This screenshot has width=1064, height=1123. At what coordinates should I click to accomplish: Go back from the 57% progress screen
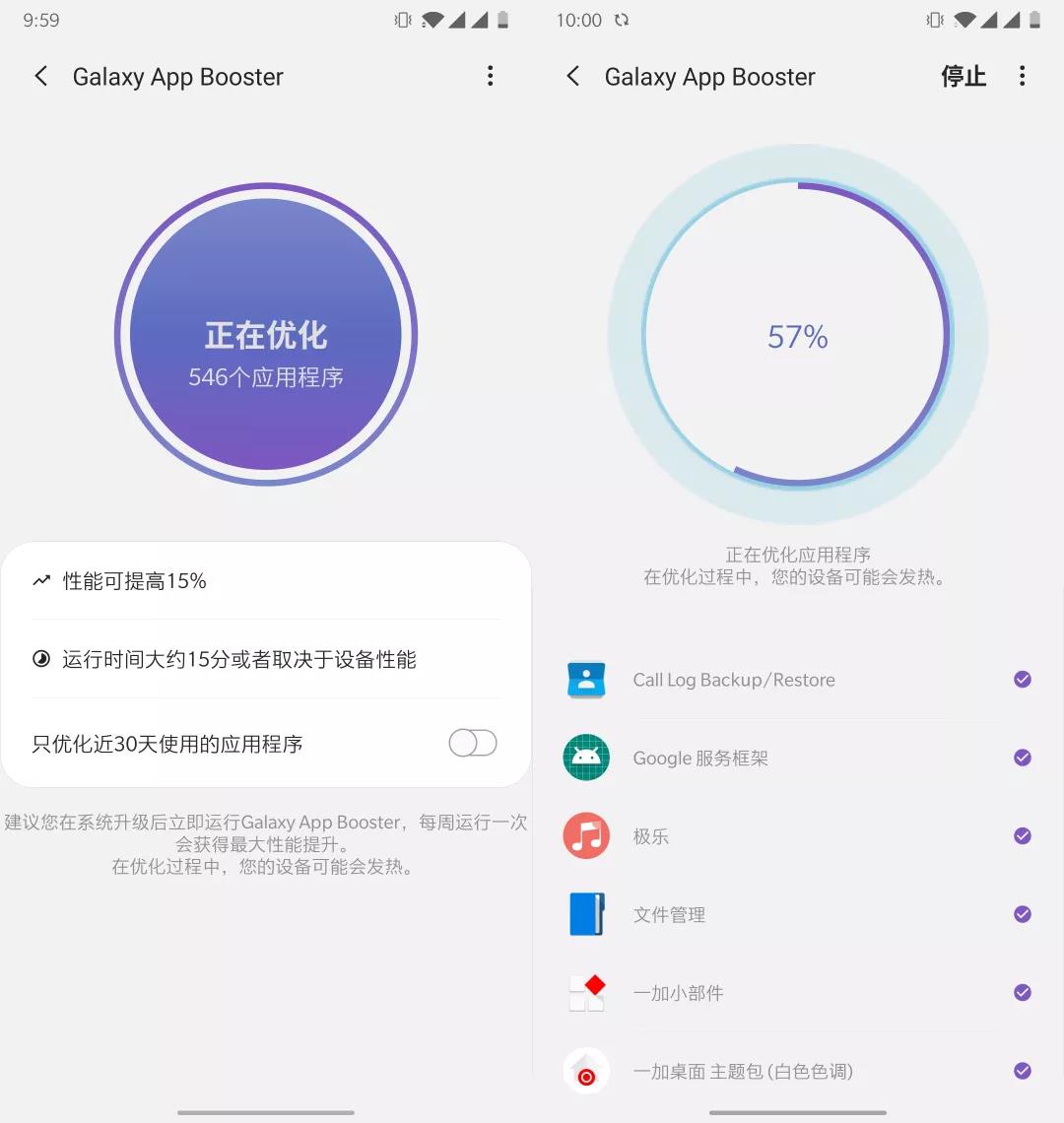click(573, 77)
